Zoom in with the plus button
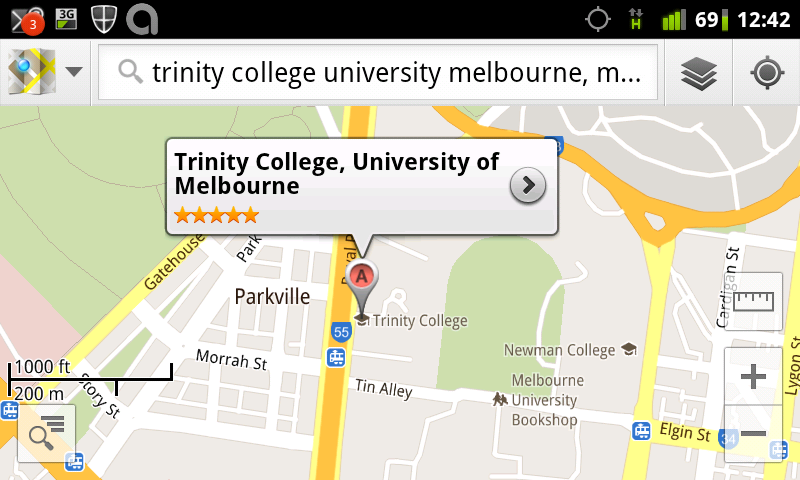Screen dimensions: 800x480 [x=752, y=377]
